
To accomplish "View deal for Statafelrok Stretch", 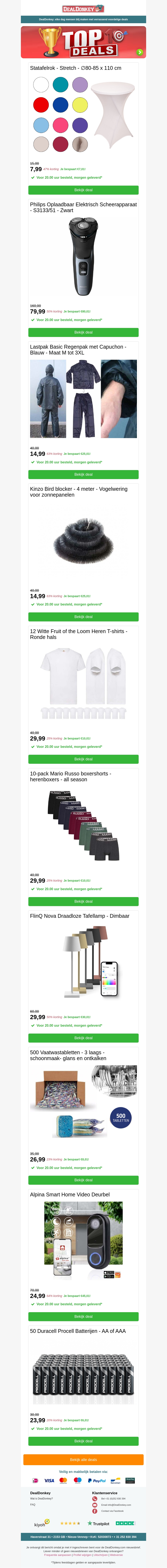I will click(x=83, y=190).
